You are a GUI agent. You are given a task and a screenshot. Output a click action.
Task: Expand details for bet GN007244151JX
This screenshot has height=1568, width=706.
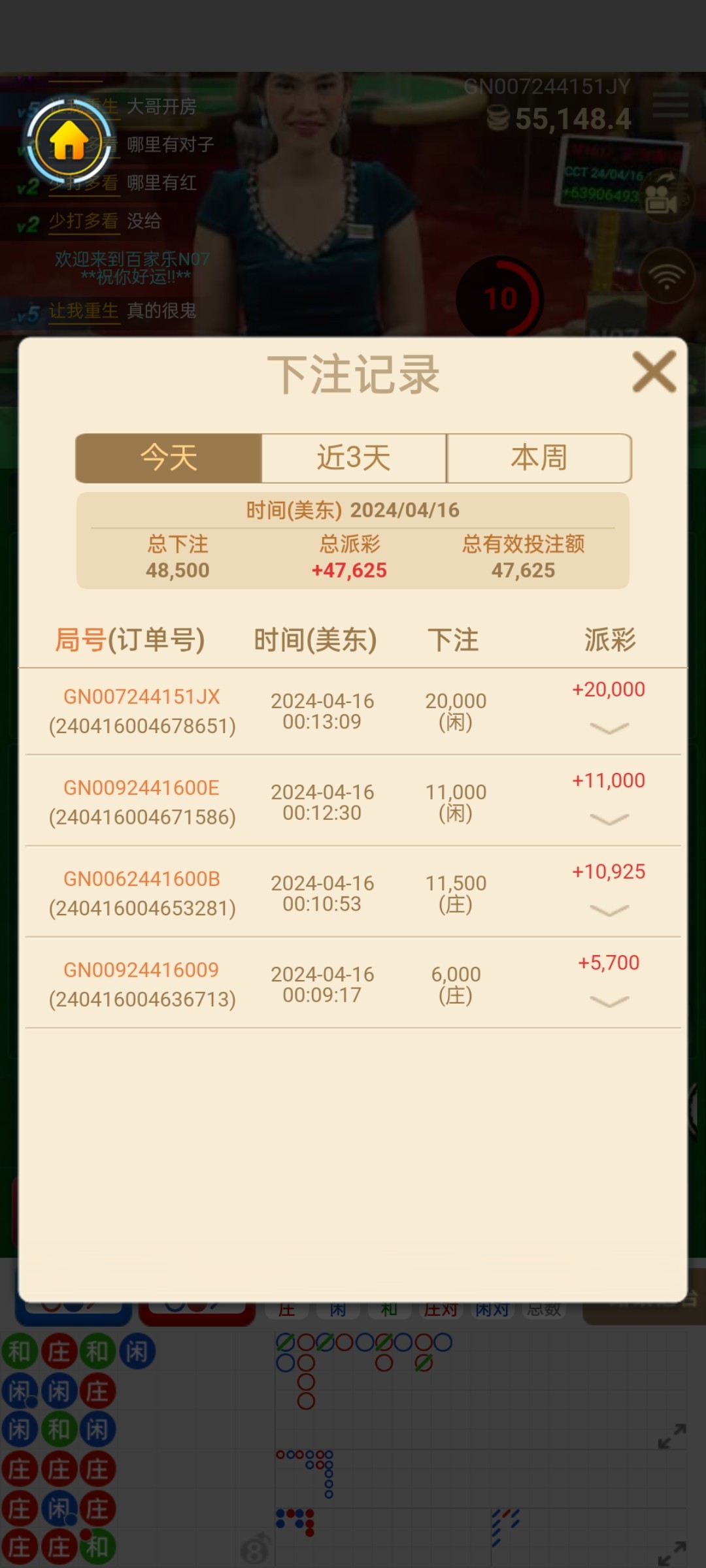click(x=609, y=728)
